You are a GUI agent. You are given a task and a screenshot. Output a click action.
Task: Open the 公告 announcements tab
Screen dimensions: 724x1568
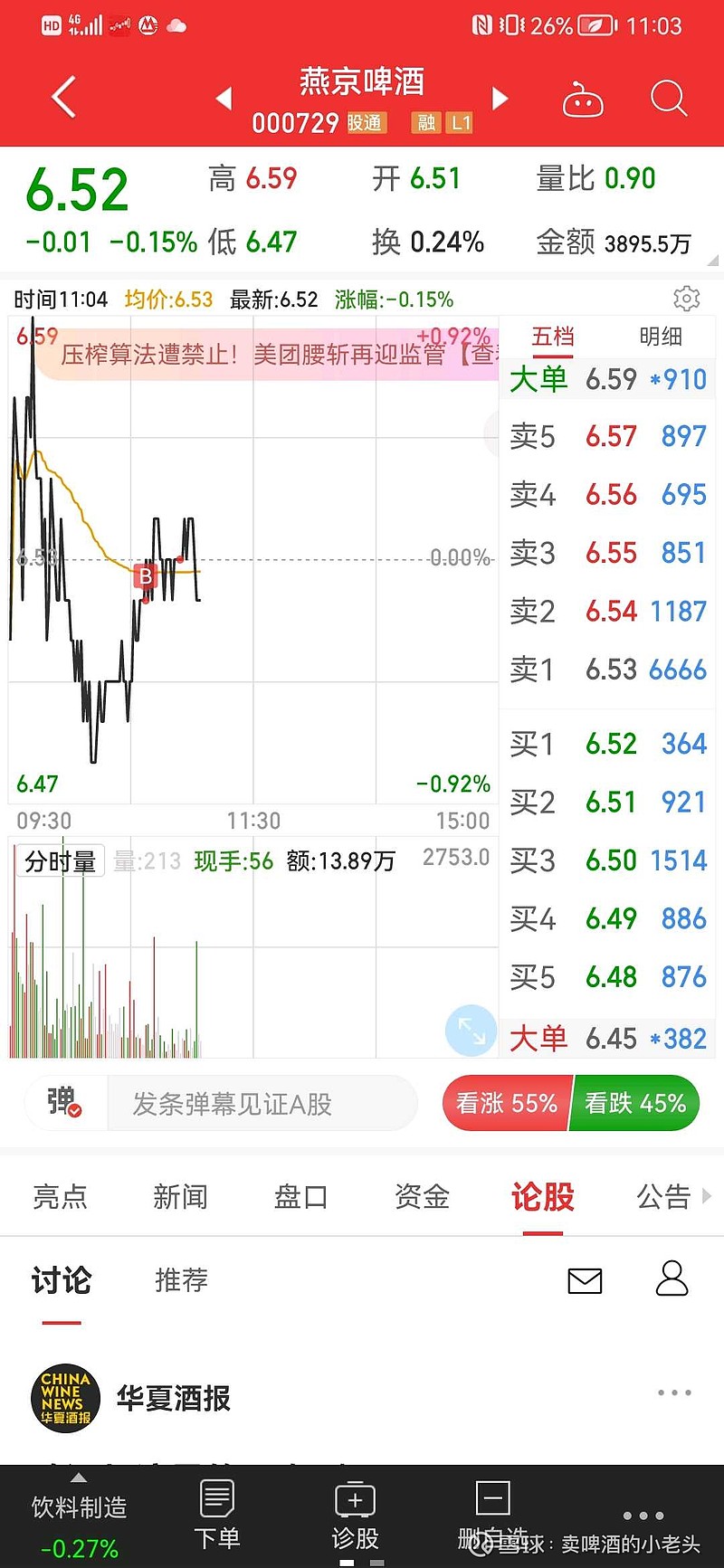(x=663, y=1196)
